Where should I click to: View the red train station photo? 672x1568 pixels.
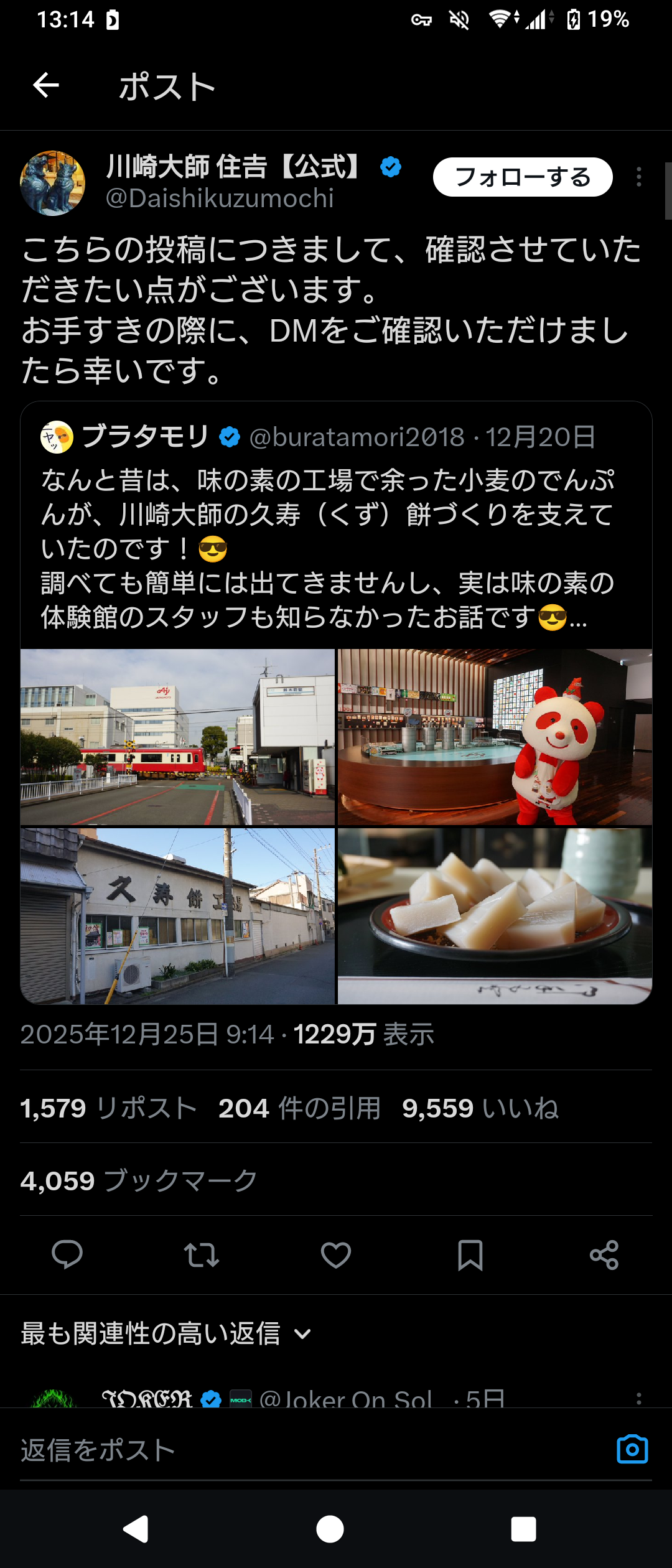[x=177, y=737]
